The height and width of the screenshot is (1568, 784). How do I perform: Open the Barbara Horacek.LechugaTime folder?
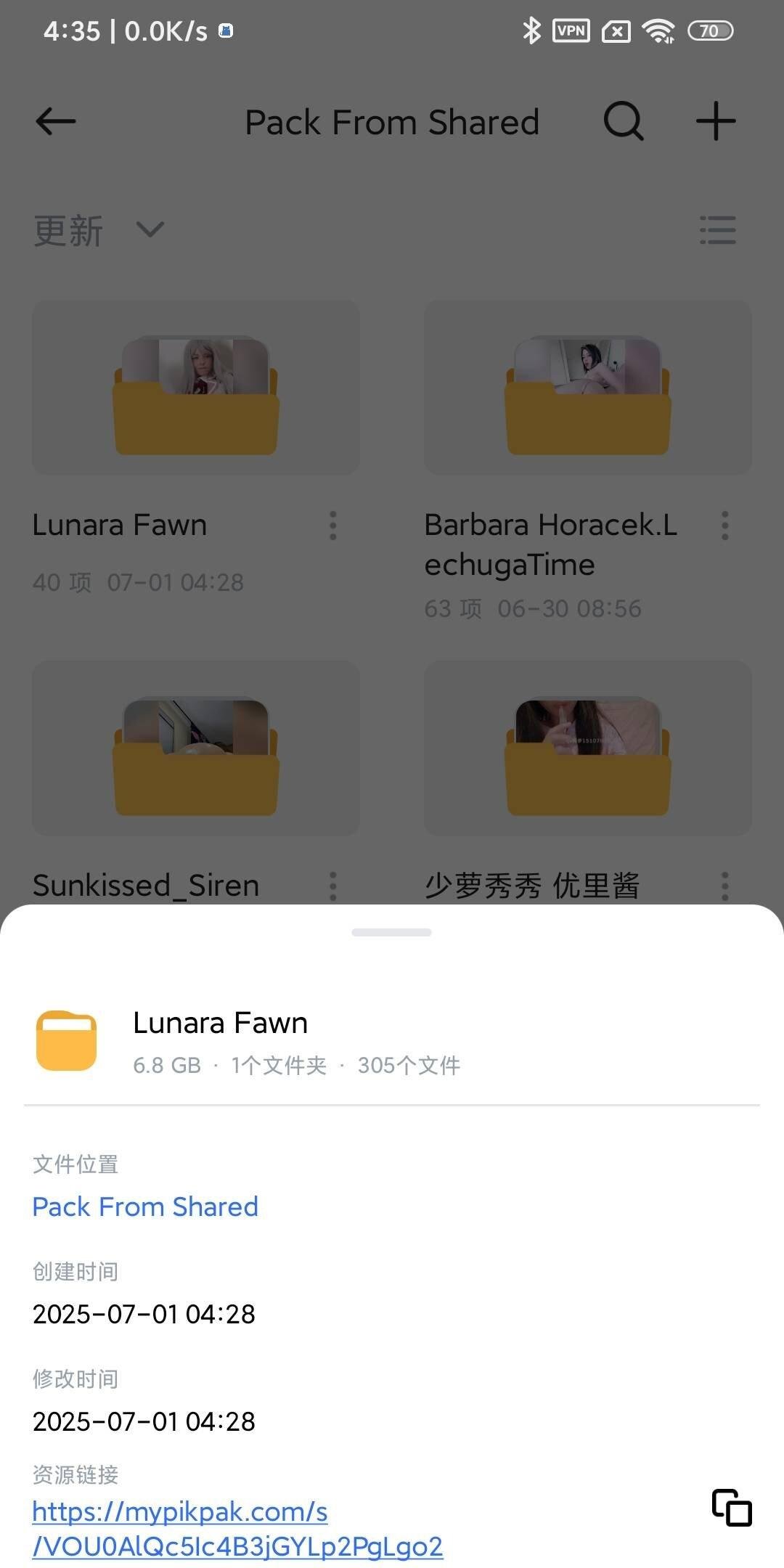(588, 388)
